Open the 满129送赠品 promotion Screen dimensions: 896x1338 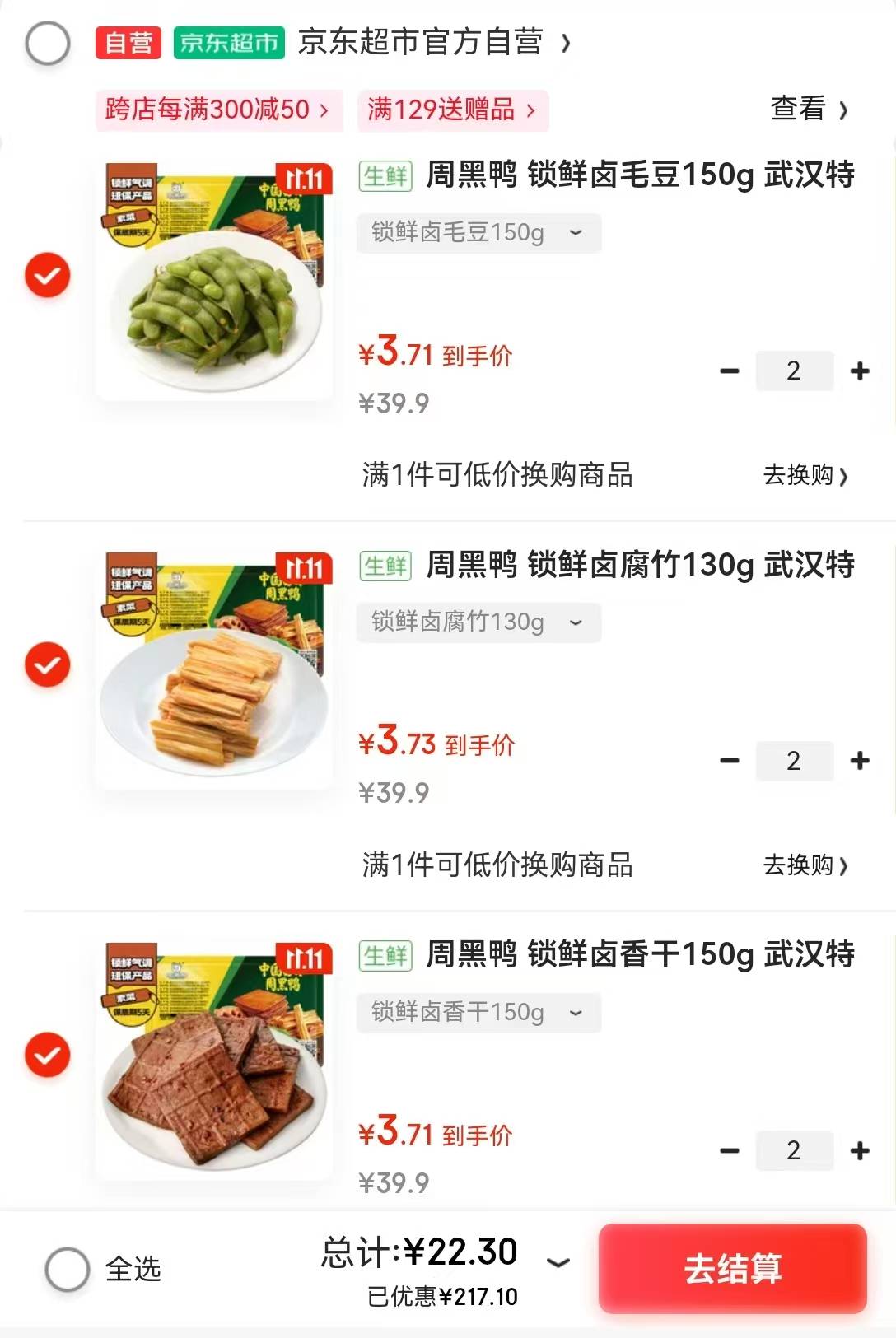[452, 110]
